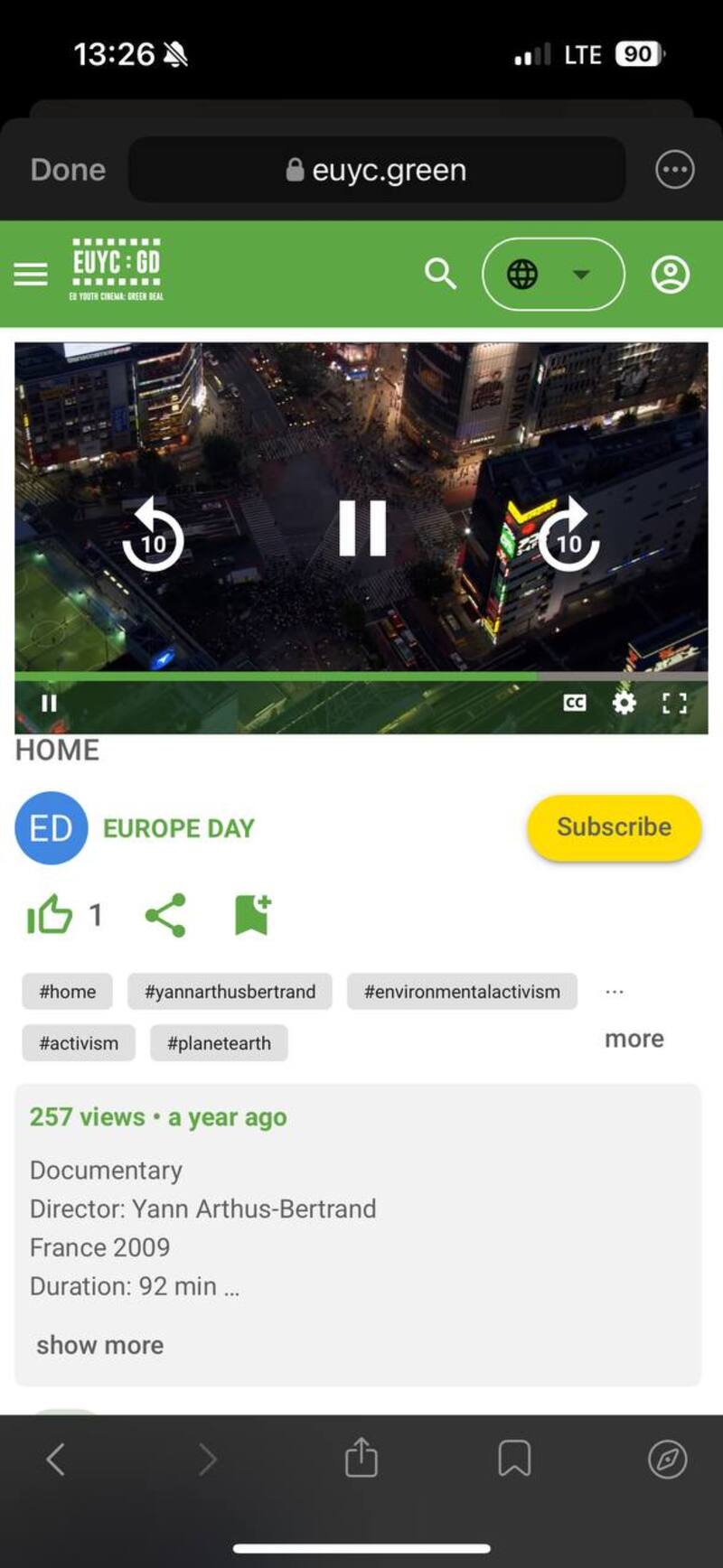723x1568 pixels.
Task: Rewind the video 10 seconds
Action: pos(153,535)
